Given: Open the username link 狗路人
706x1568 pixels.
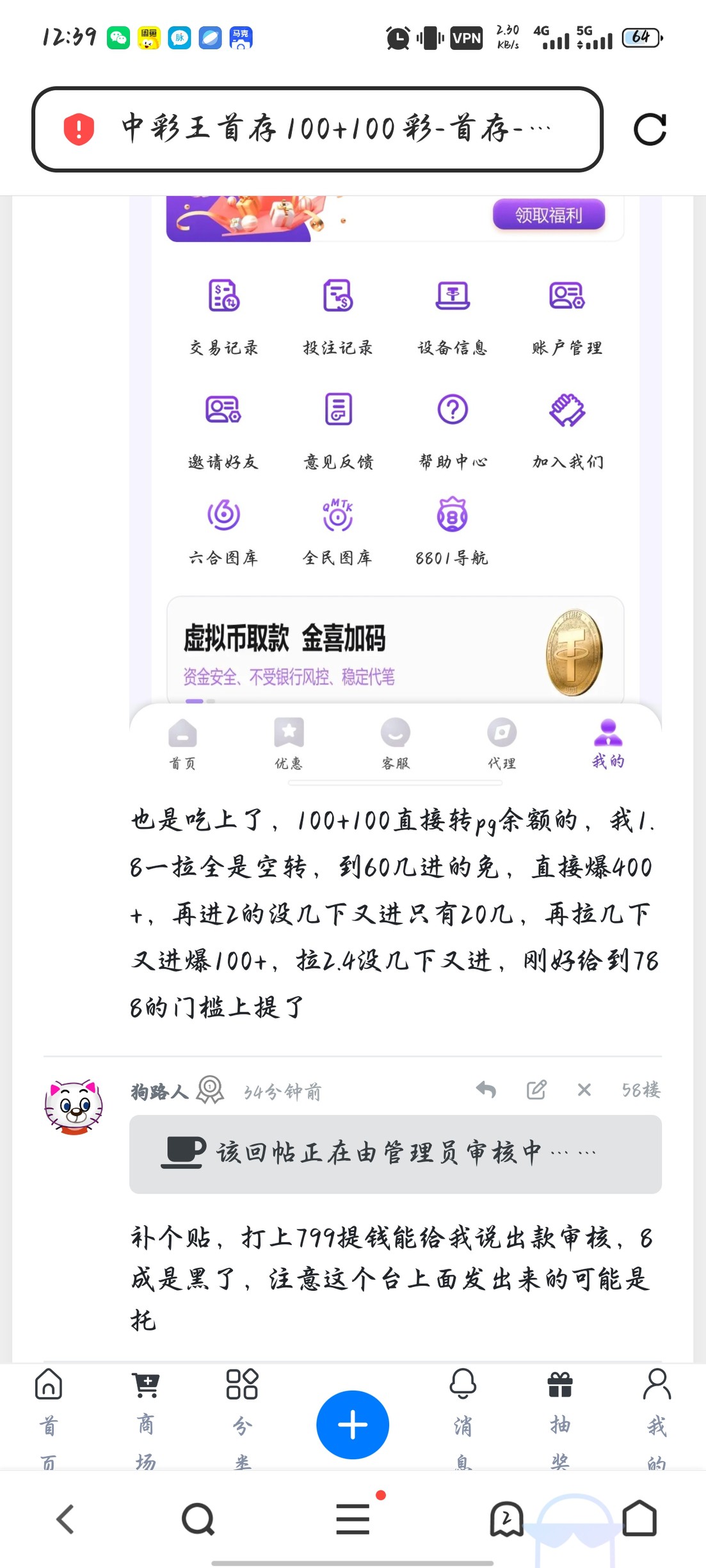Looking at the screenshot, I should 159,1091.
